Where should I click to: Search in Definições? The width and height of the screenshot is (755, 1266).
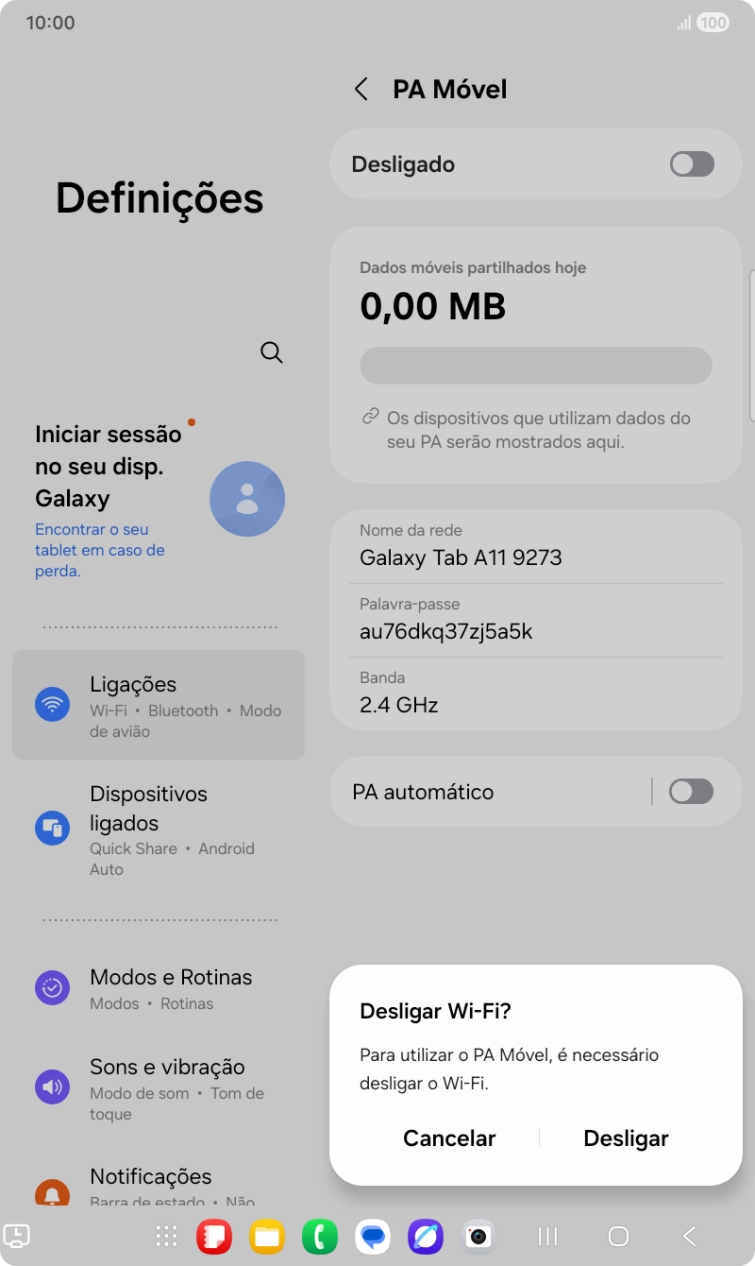point(271,352)
